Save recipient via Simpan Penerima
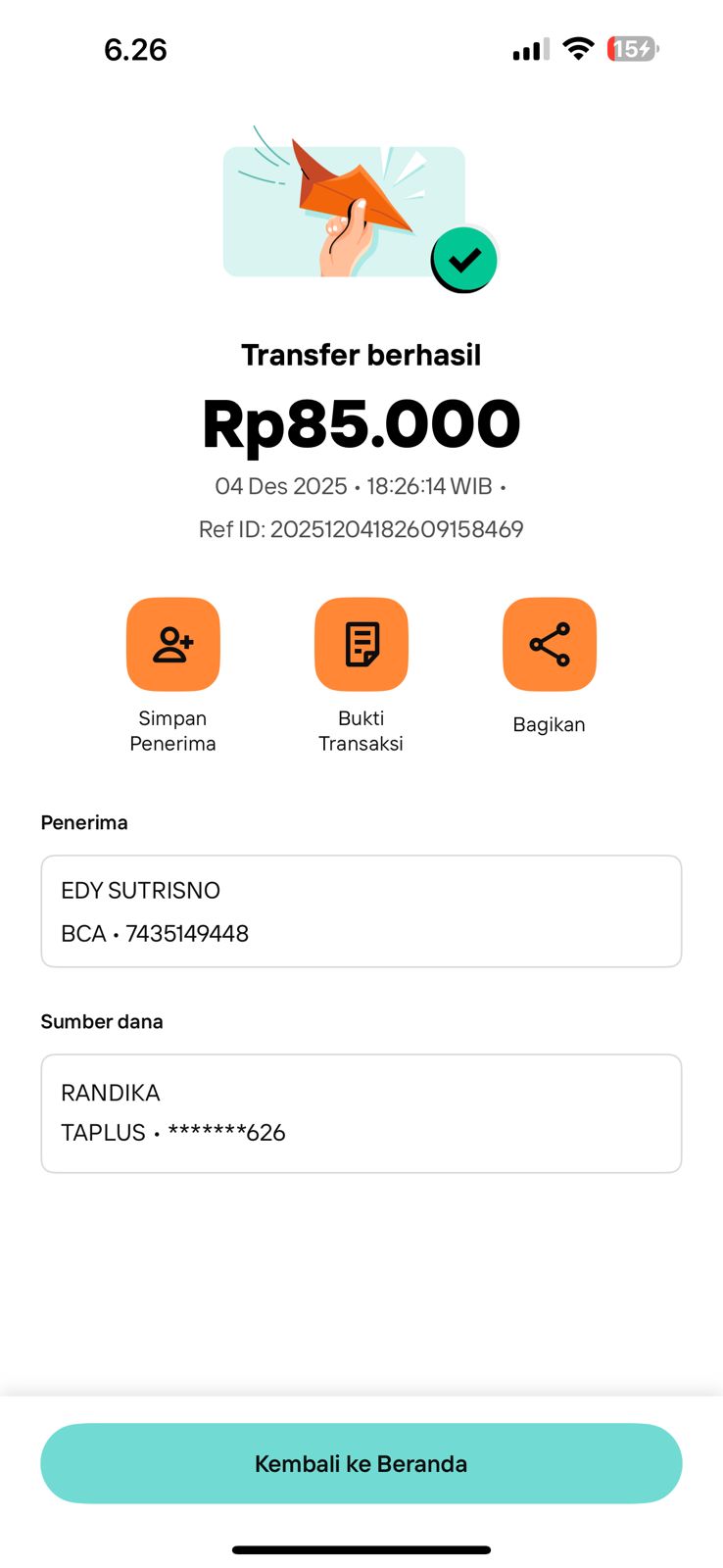 172,645
